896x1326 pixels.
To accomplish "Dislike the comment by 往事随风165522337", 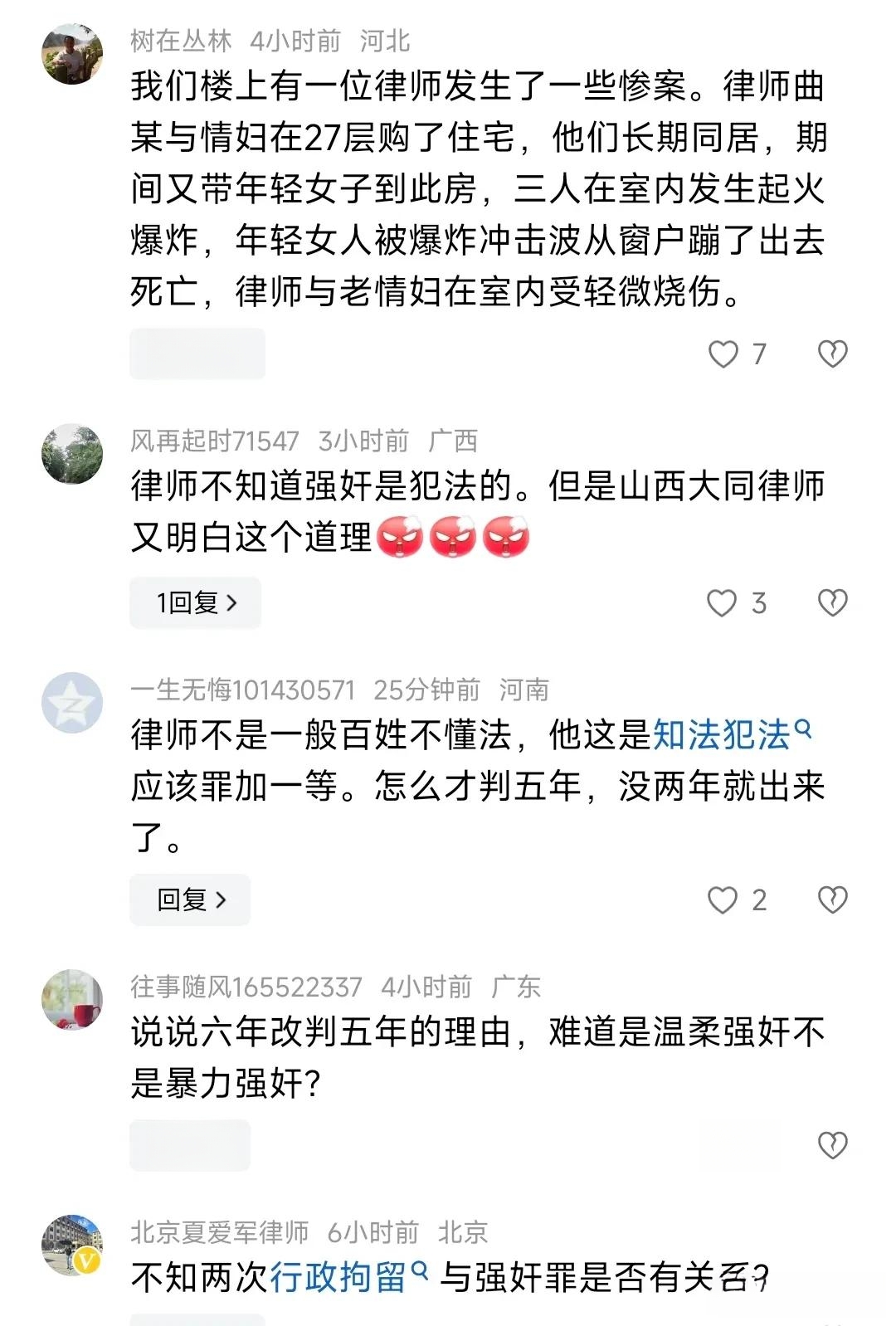I will [x=832, y=1145].
